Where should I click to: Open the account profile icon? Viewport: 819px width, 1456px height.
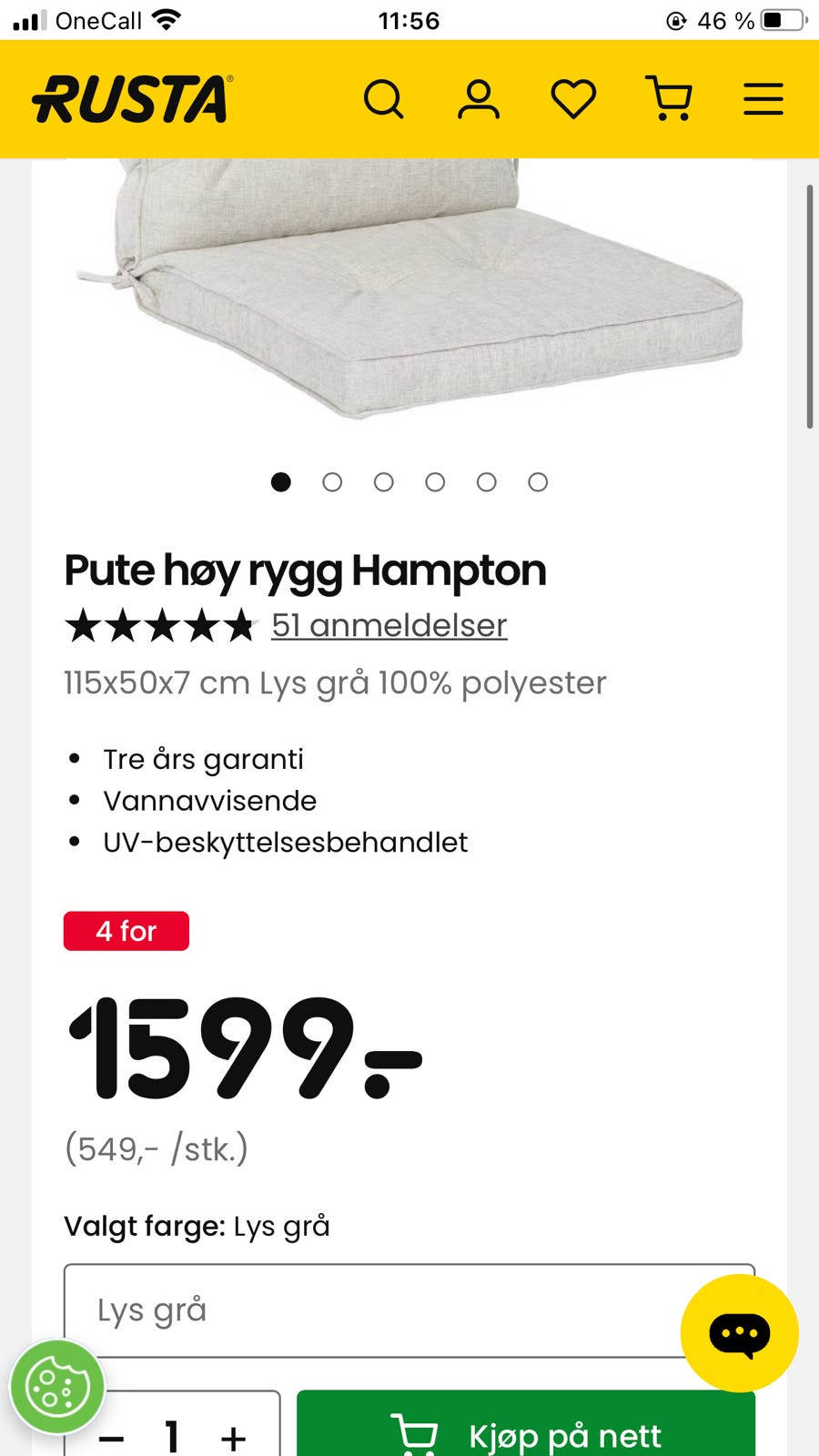click(x=479, y=99)
